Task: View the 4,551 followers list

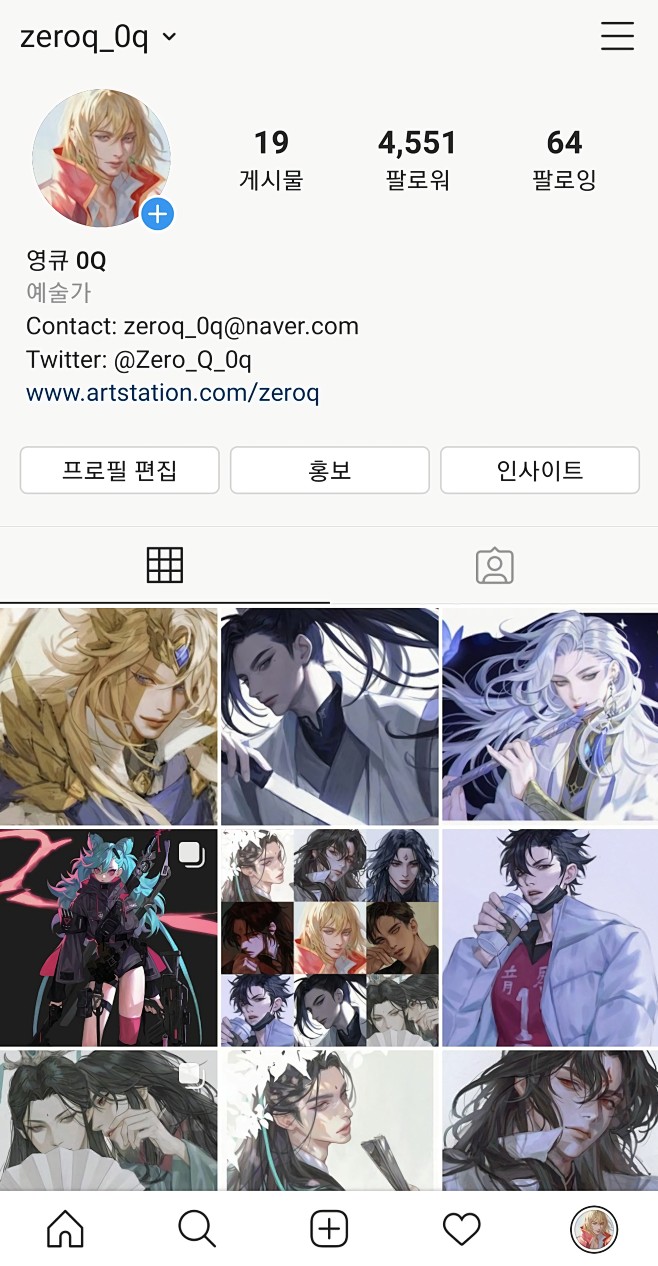Action: click(417, 159)
